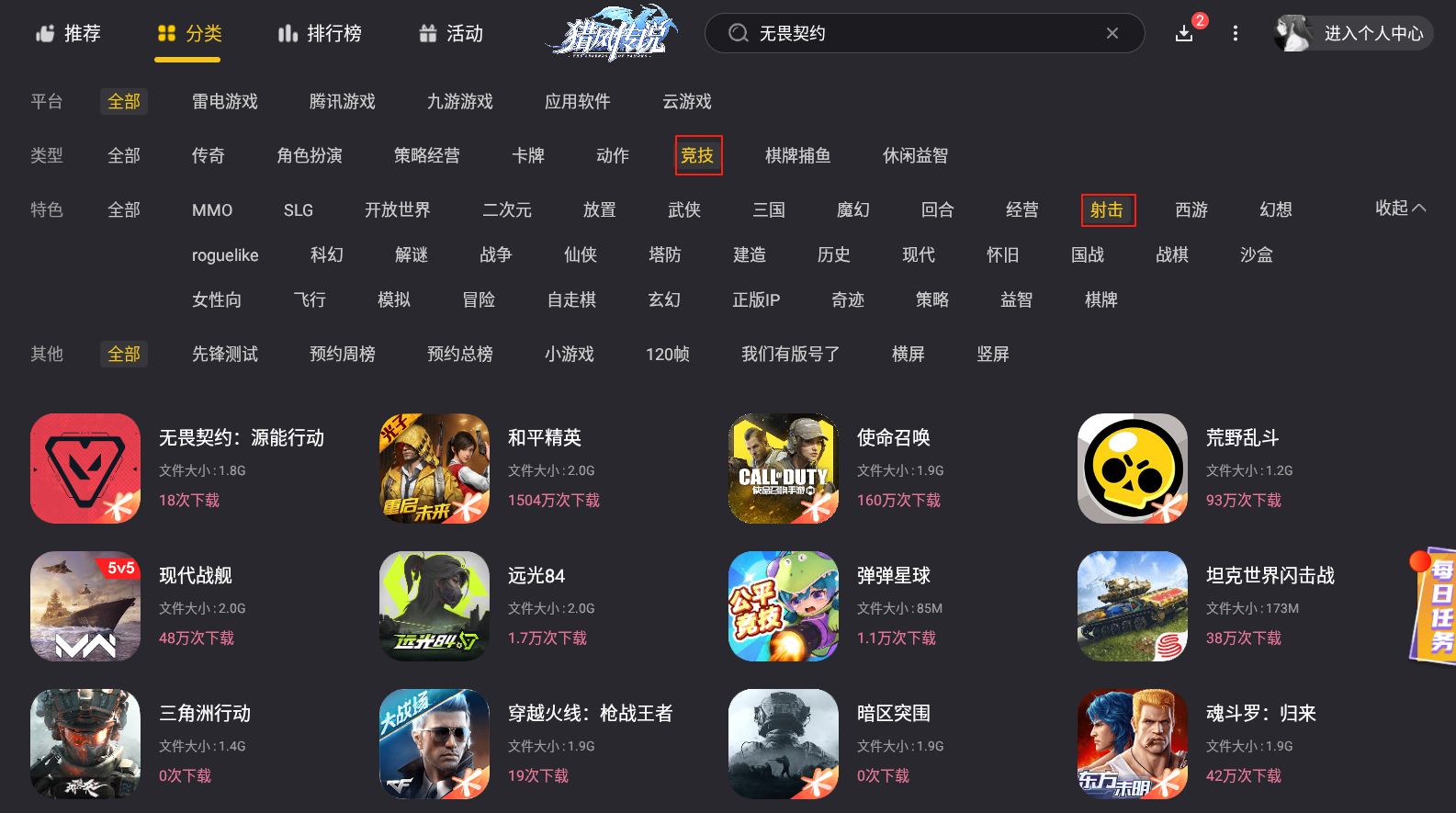1456x813 pixels.
Task: Filter platform by 腾讯游戏
Action: click(x=342, y=102)
